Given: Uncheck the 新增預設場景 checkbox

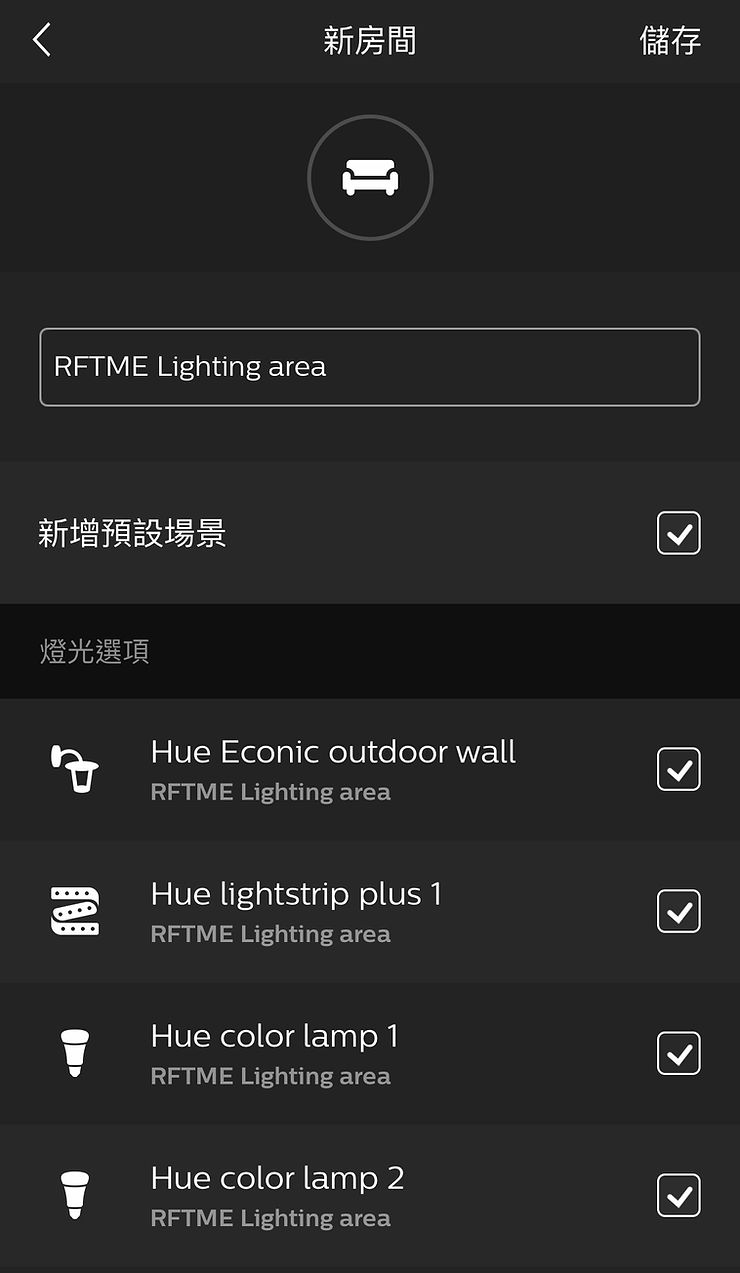Looking at the screenshot, I should click(x=679, y=533).
